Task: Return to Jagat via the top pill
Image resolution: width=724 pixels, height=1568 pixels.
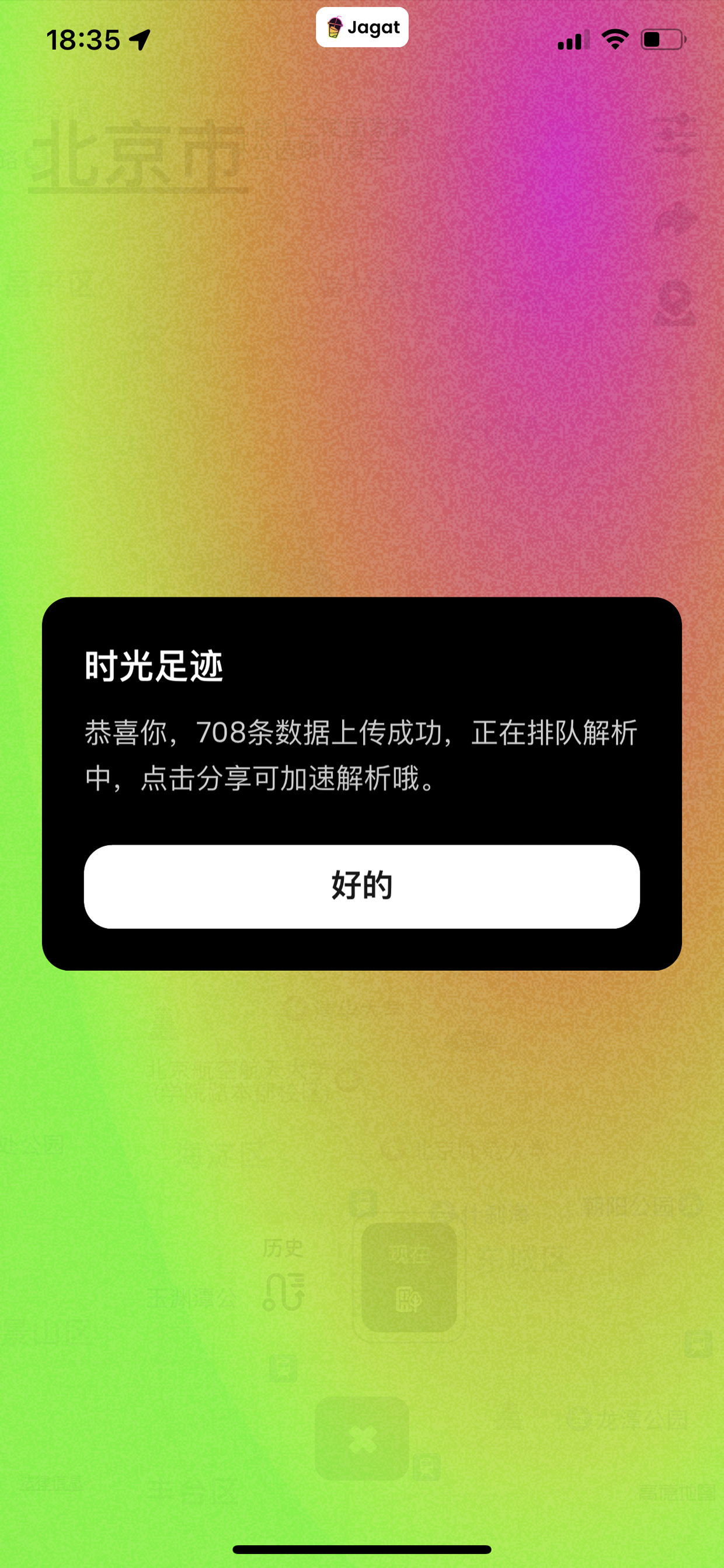Action: click(362, 27)
